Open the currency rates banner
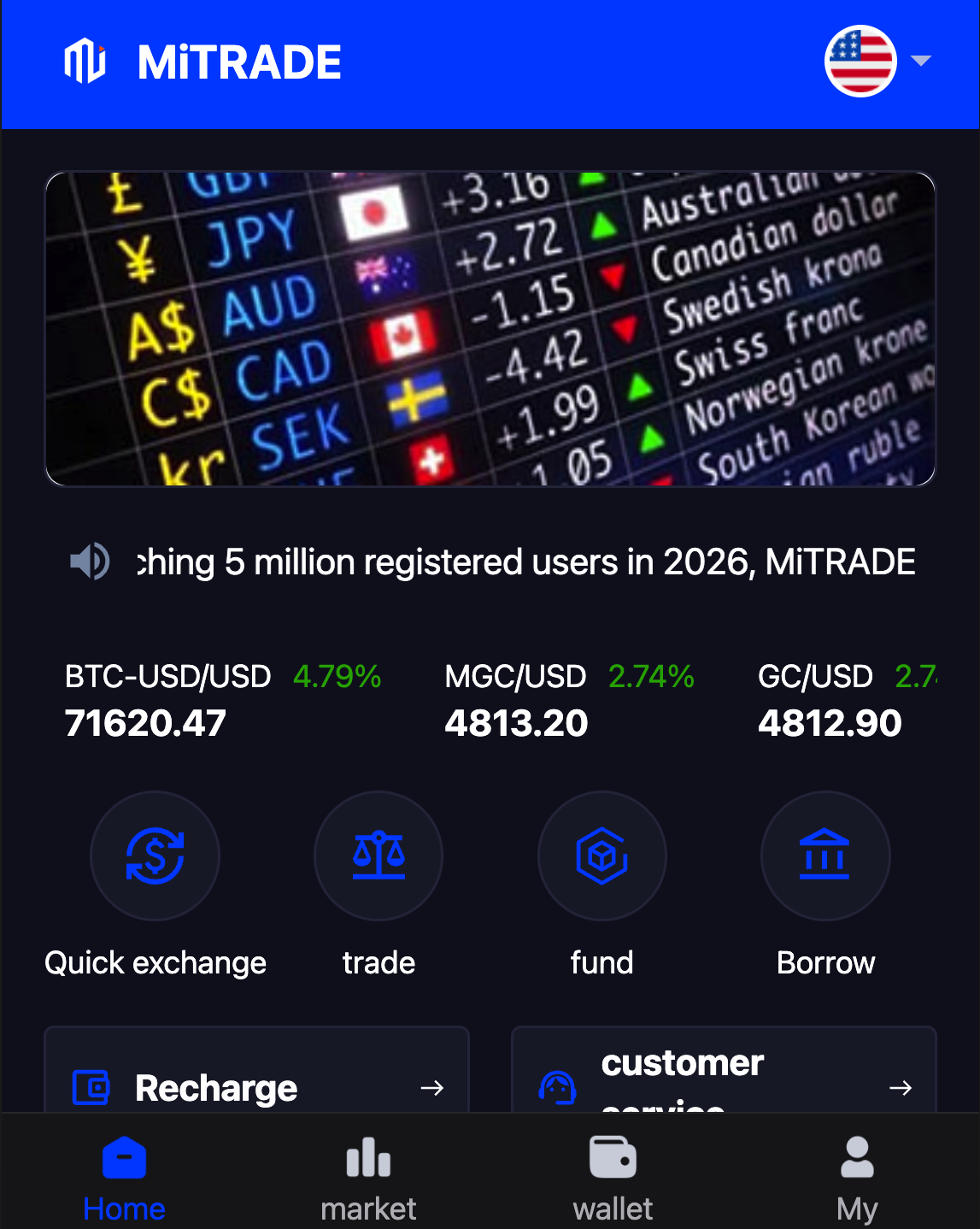Viewport: 980px width, 1229px height. [x=490, y=329]
